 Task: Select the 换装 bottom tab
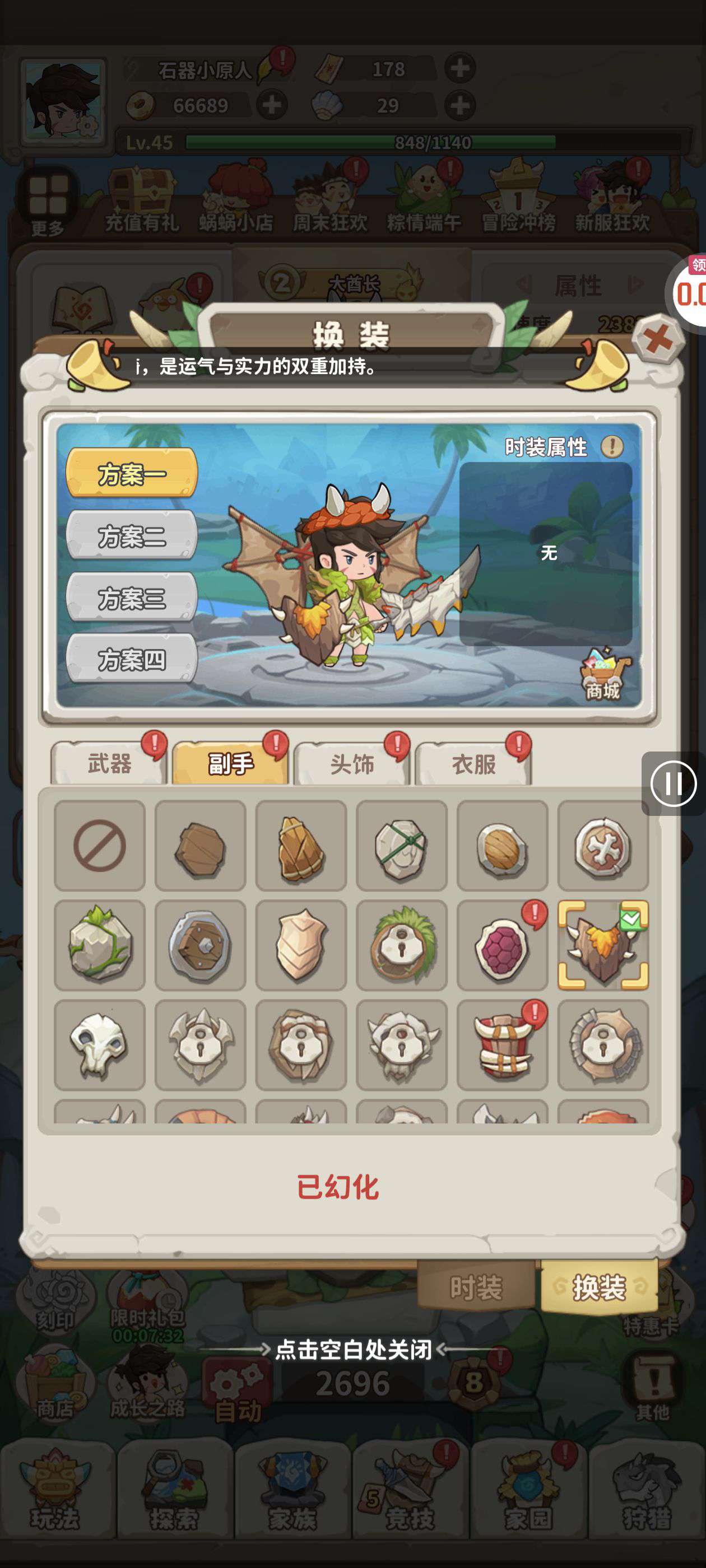[x=599, y=1287]
